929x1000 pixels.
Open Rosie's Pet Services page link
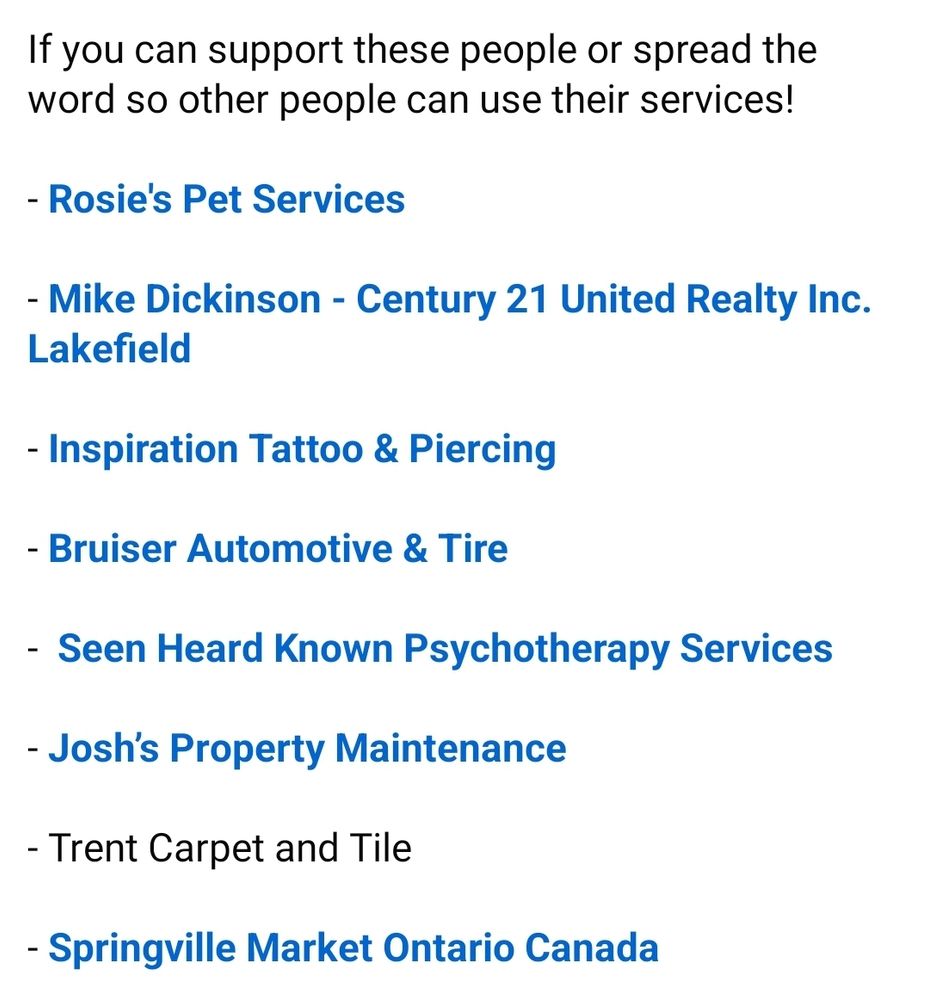point(226,199)
